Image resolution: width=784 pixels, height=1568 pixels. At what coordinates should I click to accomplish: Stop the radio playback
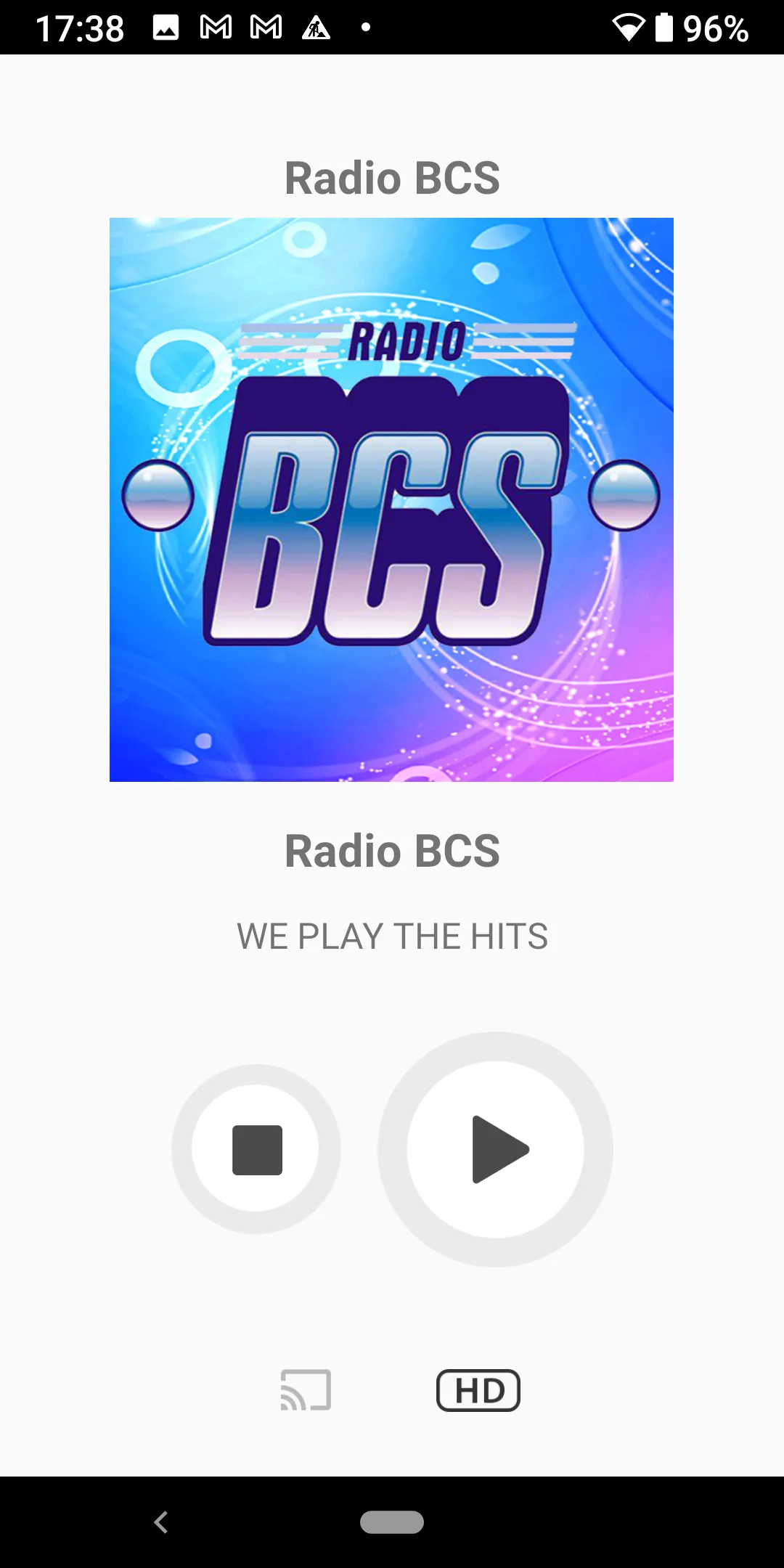(256, 1149)
